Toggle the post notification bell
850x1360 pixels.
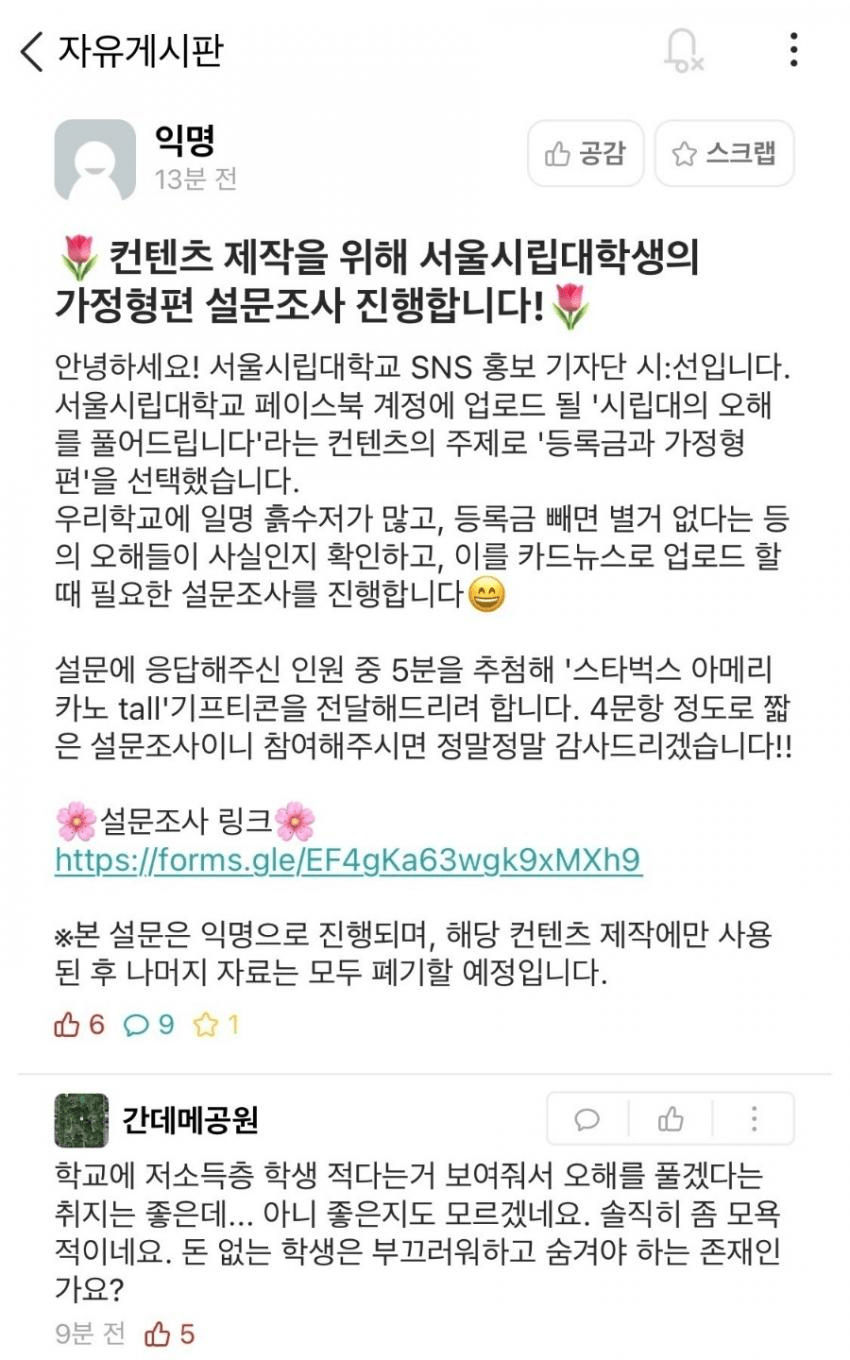683,50
